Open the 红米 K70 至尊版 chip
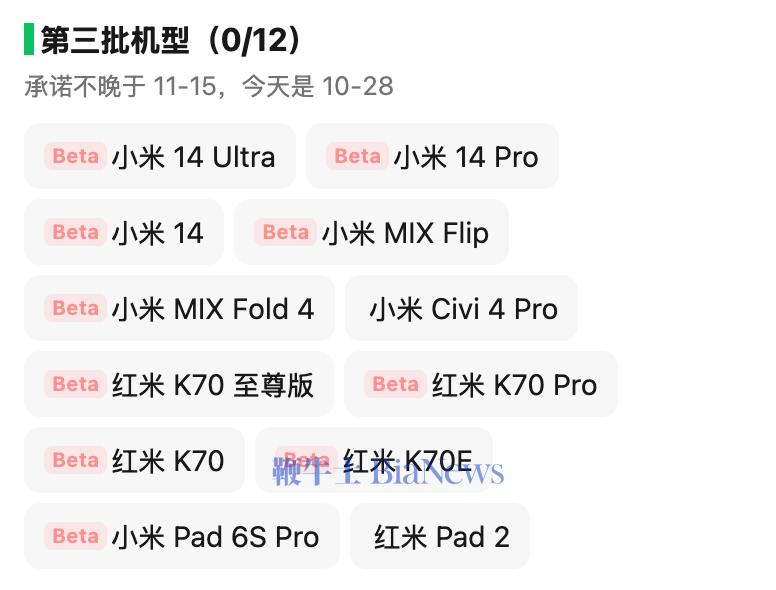The height and width of the screenshot is (590, 776). pos(180,385)
